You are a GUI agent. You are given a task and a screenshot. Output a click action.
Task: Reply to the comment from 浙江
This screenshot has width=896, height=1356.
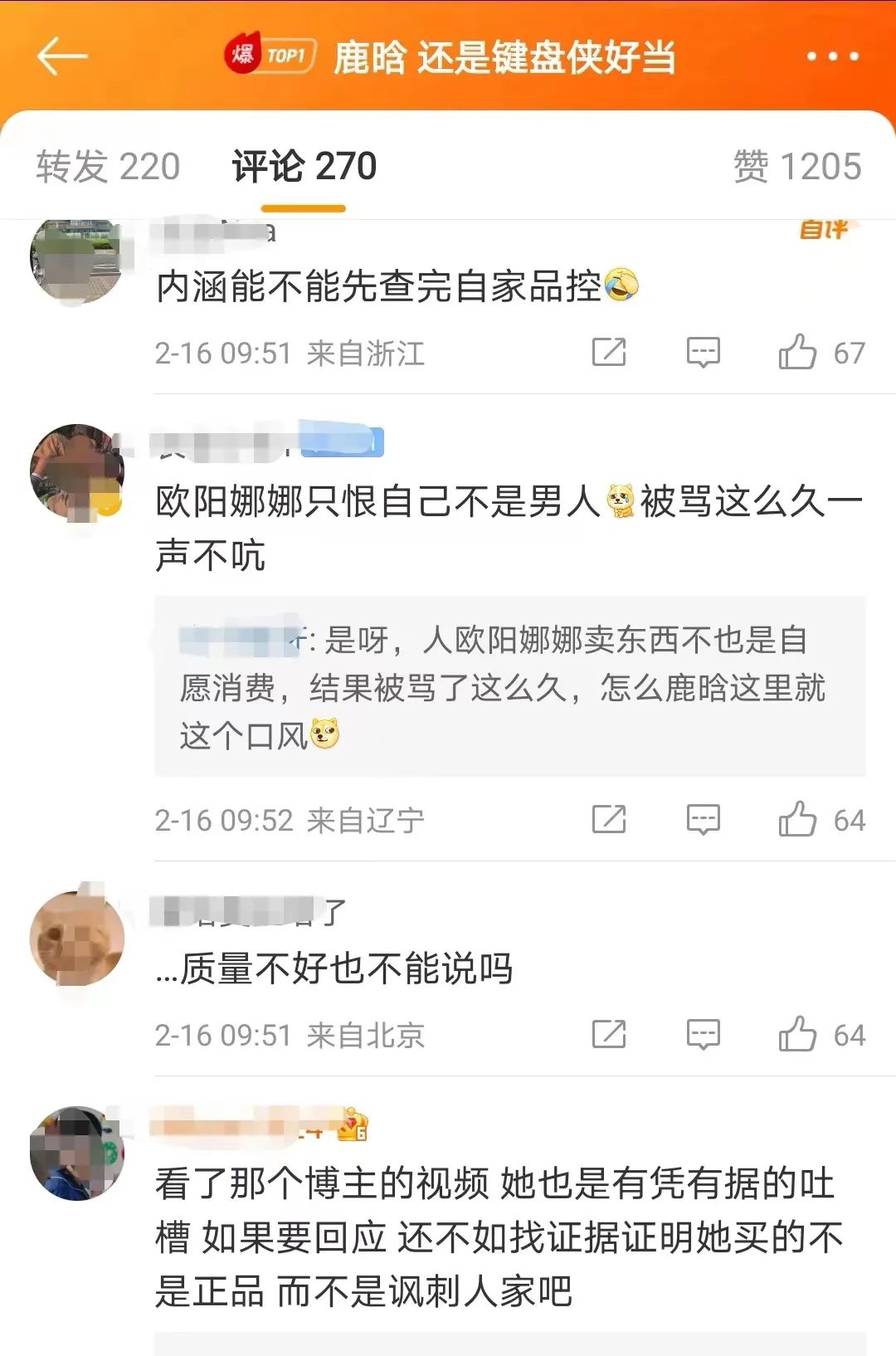coord(703,353)
